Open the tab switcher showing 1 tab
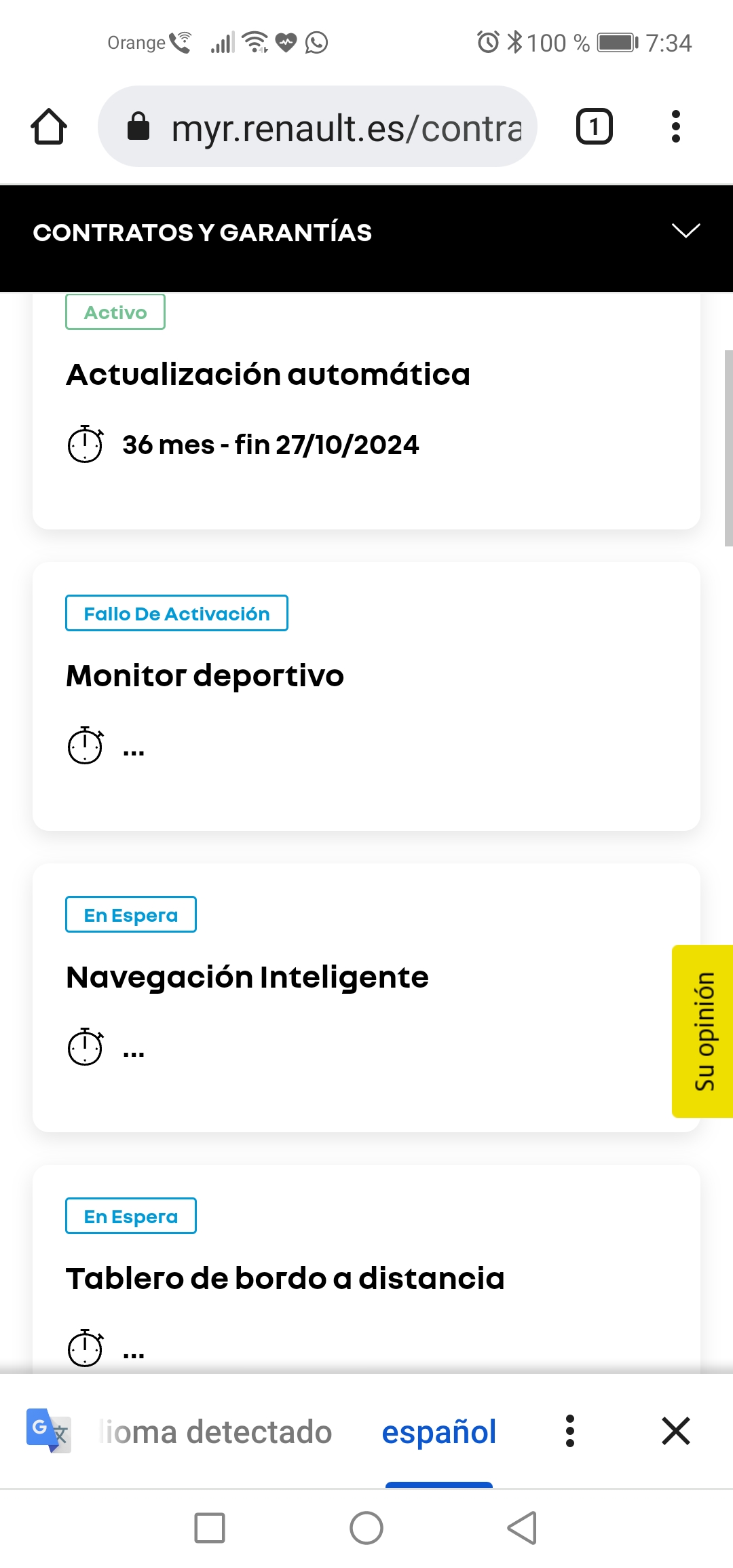 coord(595,126)
